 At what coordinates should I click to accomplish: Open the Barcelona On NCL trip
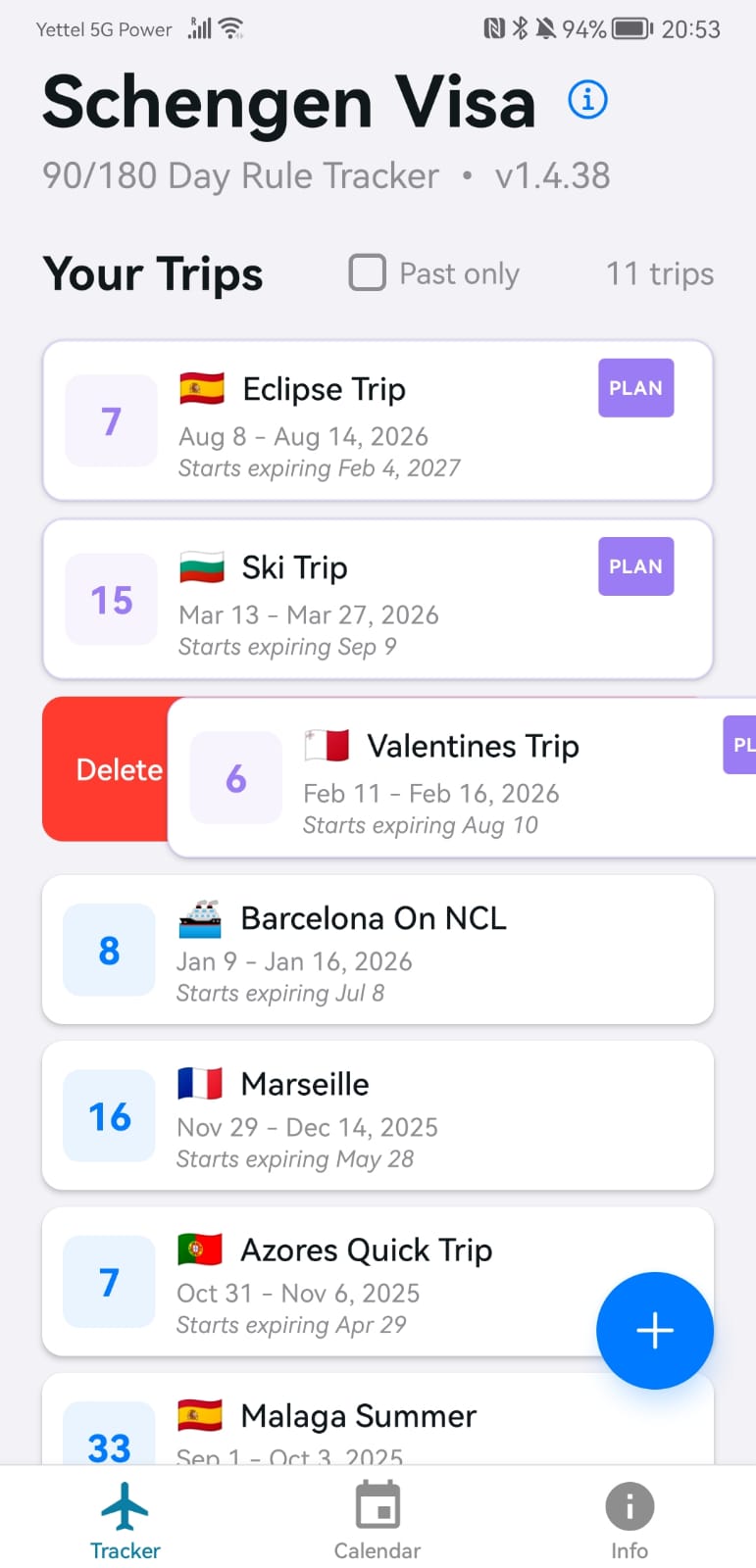coord(378,950)
